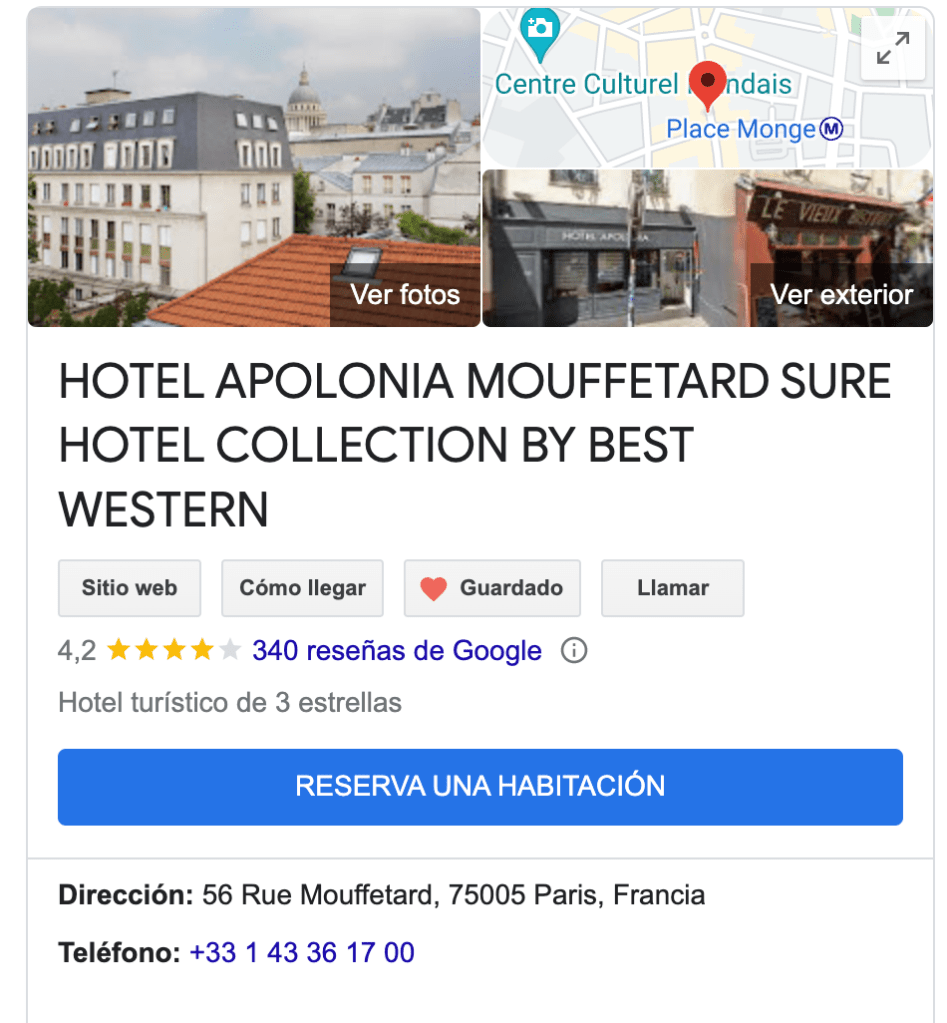Tap Reserva una habitación button

480,787
